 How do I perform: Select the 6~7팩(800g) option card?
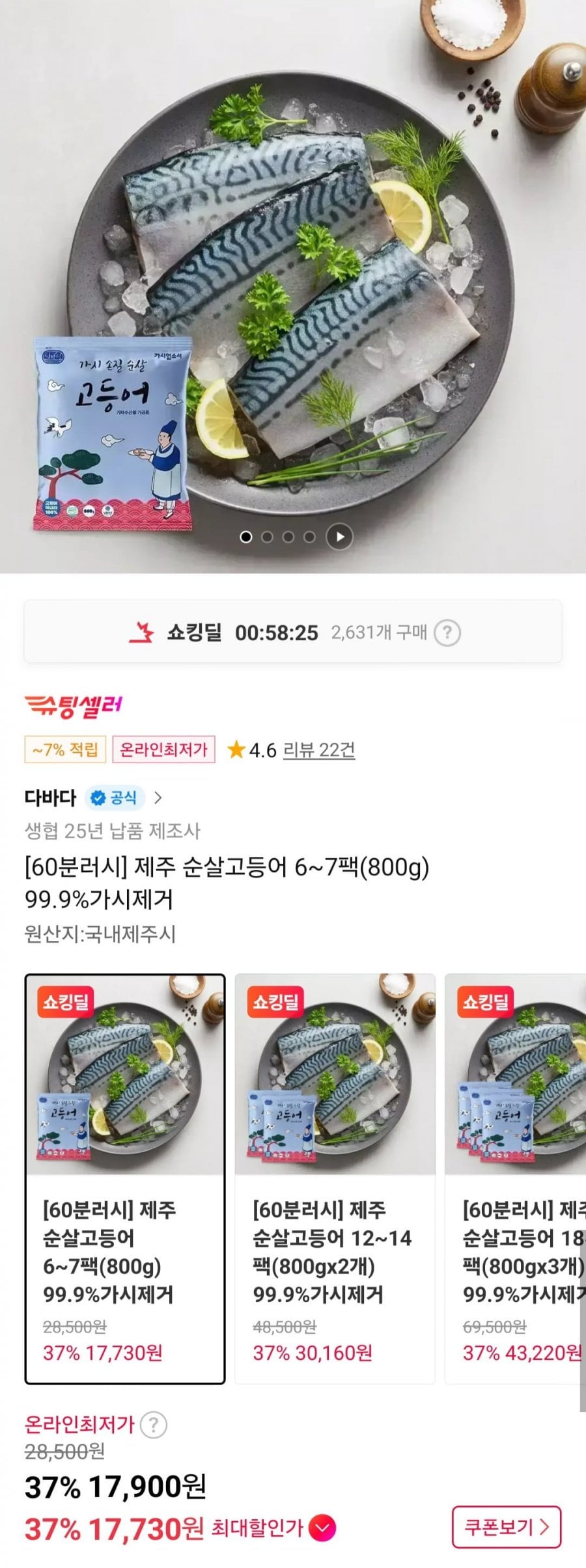125,1178
